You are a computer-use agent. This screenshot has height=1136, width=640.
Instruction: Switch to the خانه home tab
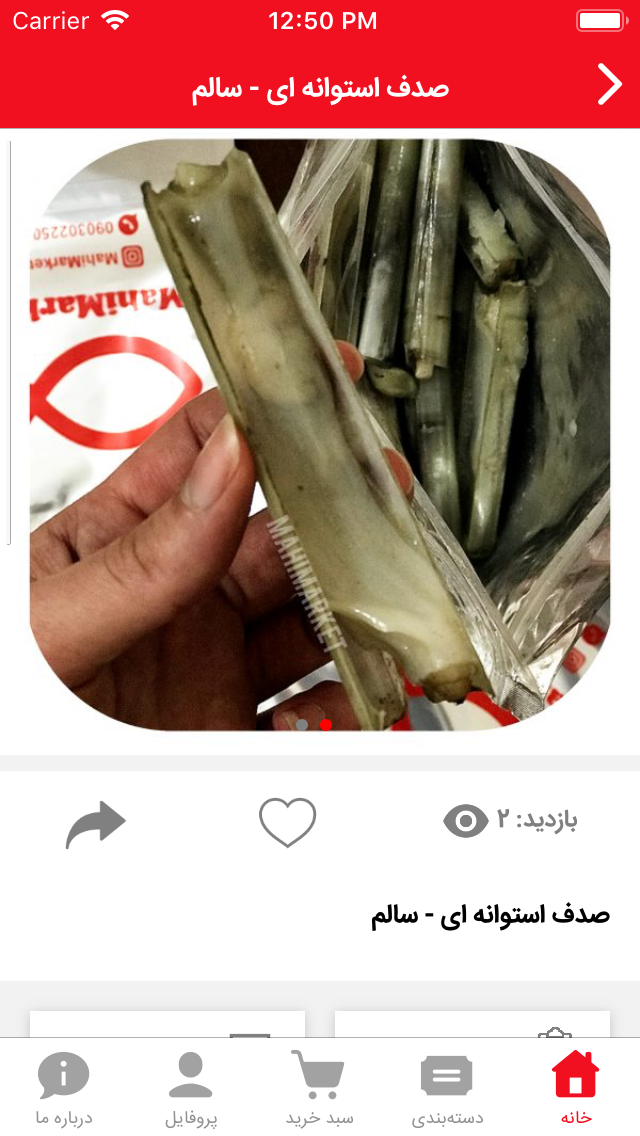[575, 1088]
